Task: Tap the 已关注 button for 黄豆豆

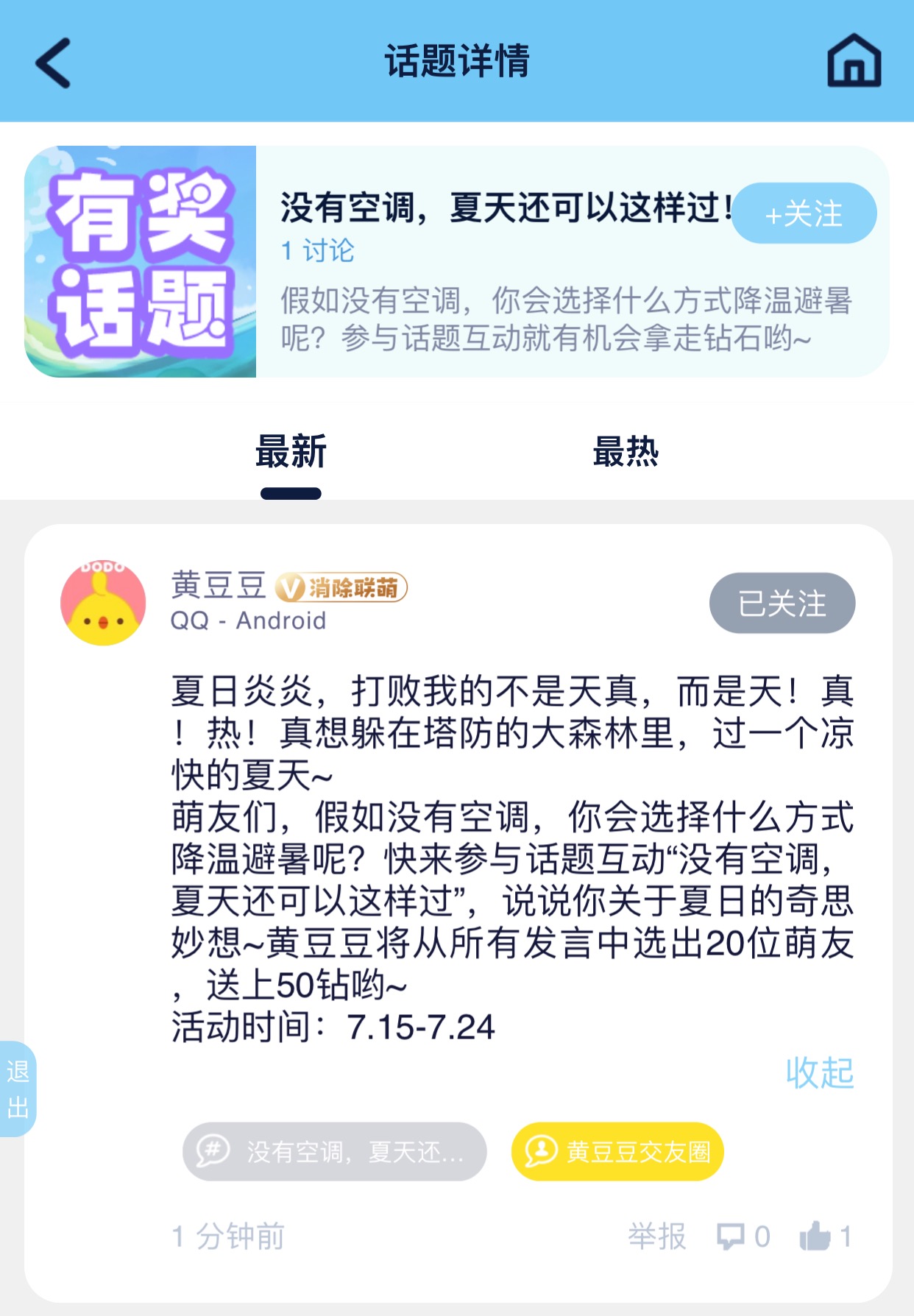Action: 782,604
